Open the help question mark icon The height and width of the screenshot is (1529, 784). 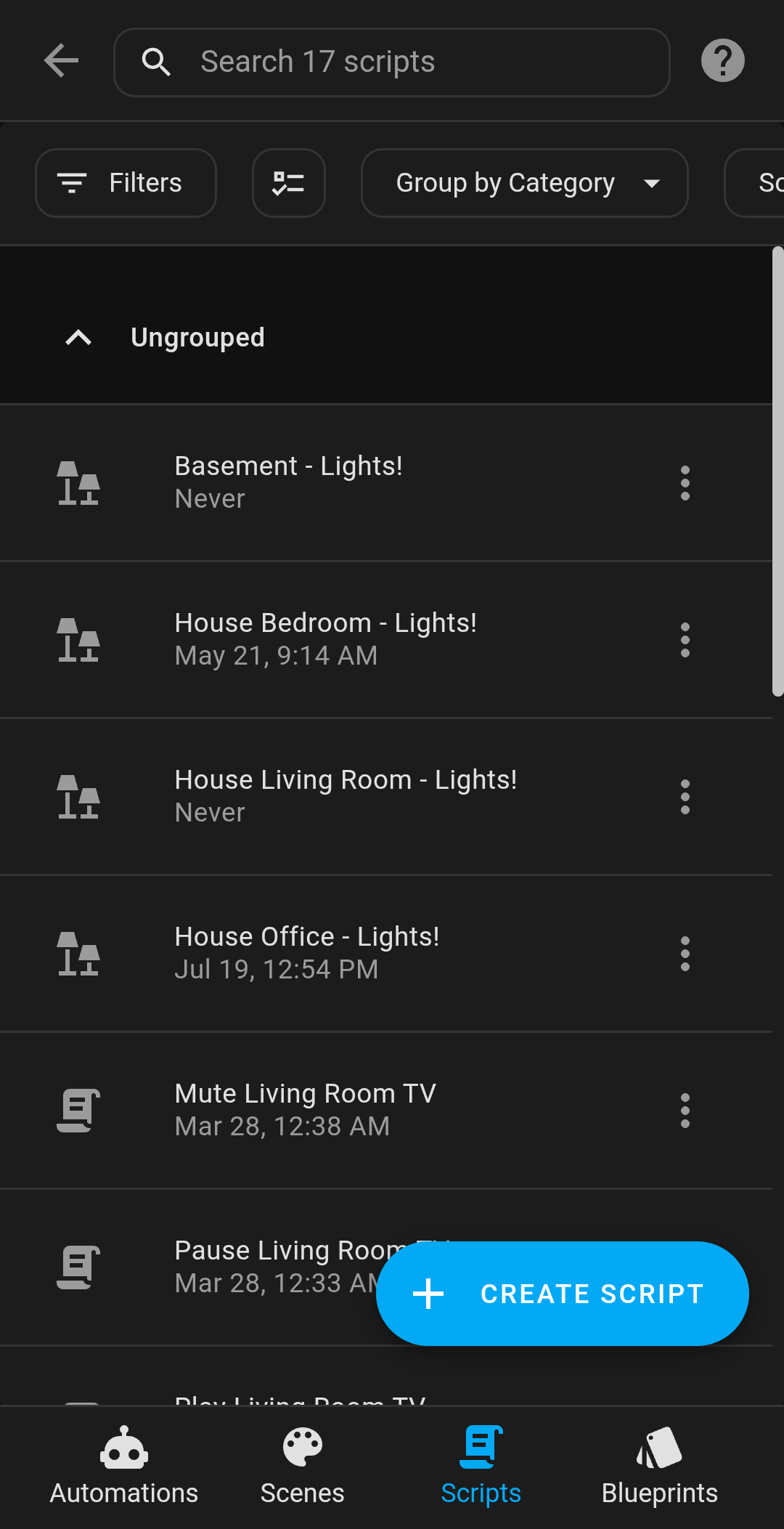click(722, 60)
